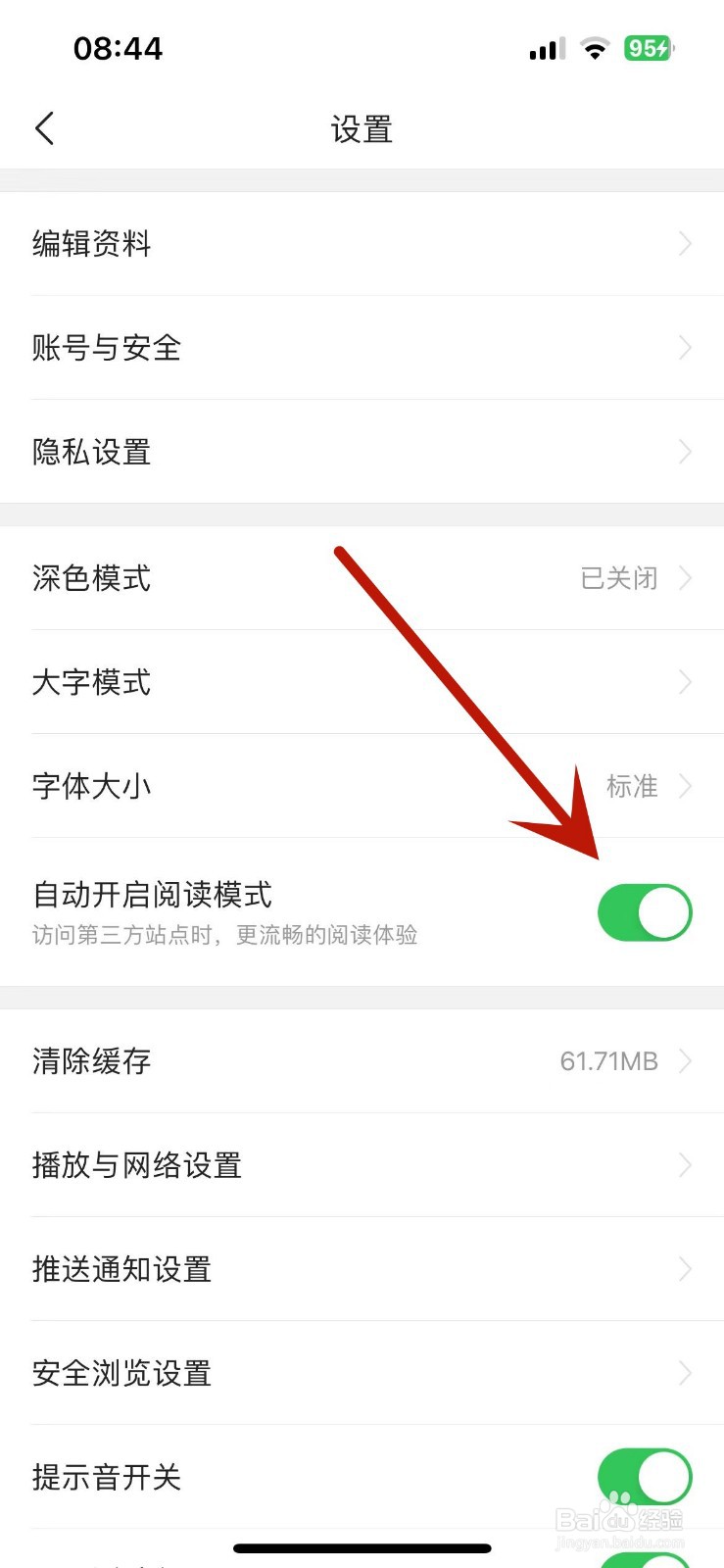The height and width of the screenshot is (1568, 724).
Task: Open 编辑资料 profile editing
Action: tap(362, 244)
